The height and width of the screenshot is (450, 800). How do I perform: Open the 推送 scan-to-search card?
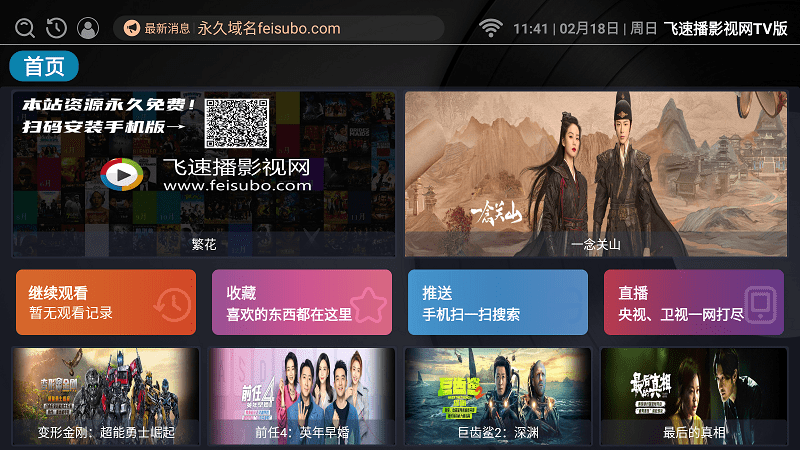point(498,303)
